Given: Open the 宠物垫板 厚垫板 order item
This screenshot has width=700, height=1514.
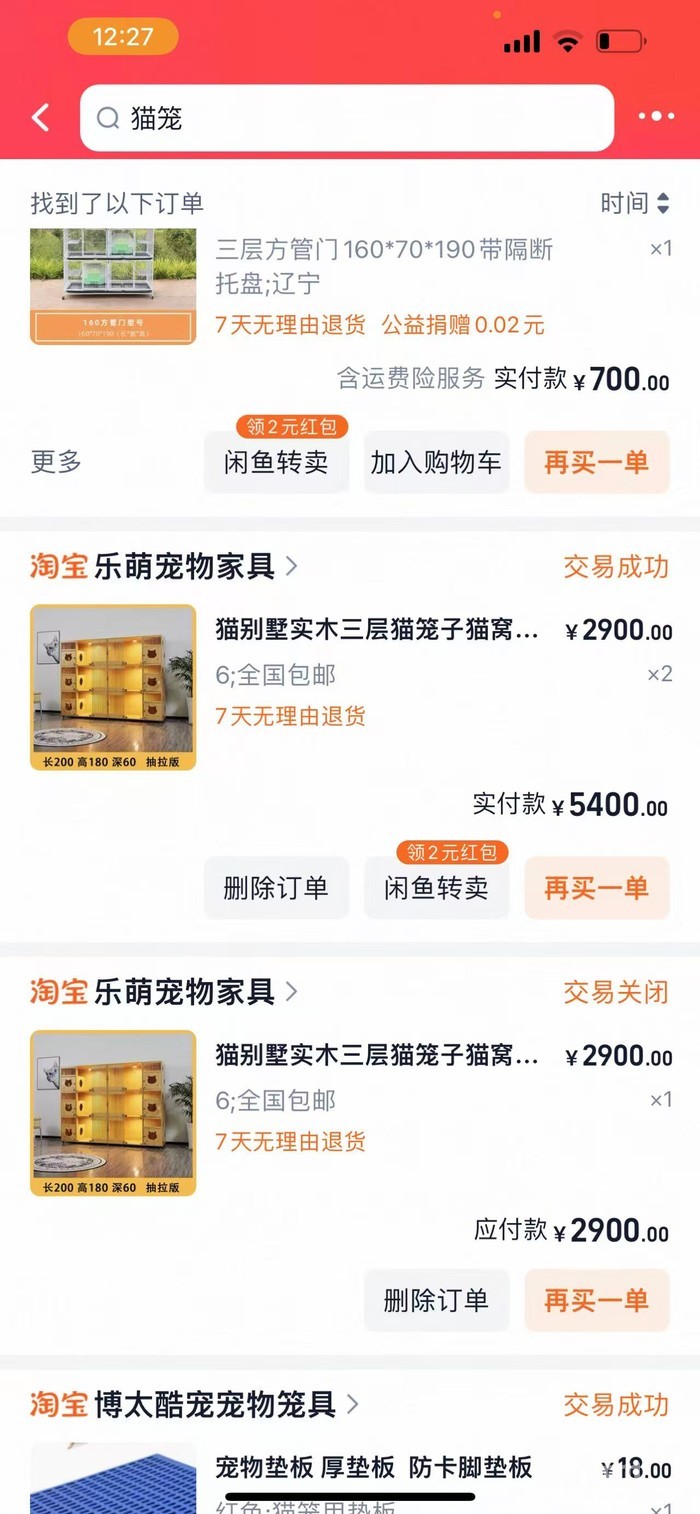Looking at the screenshot, I should click(374, 1468).
